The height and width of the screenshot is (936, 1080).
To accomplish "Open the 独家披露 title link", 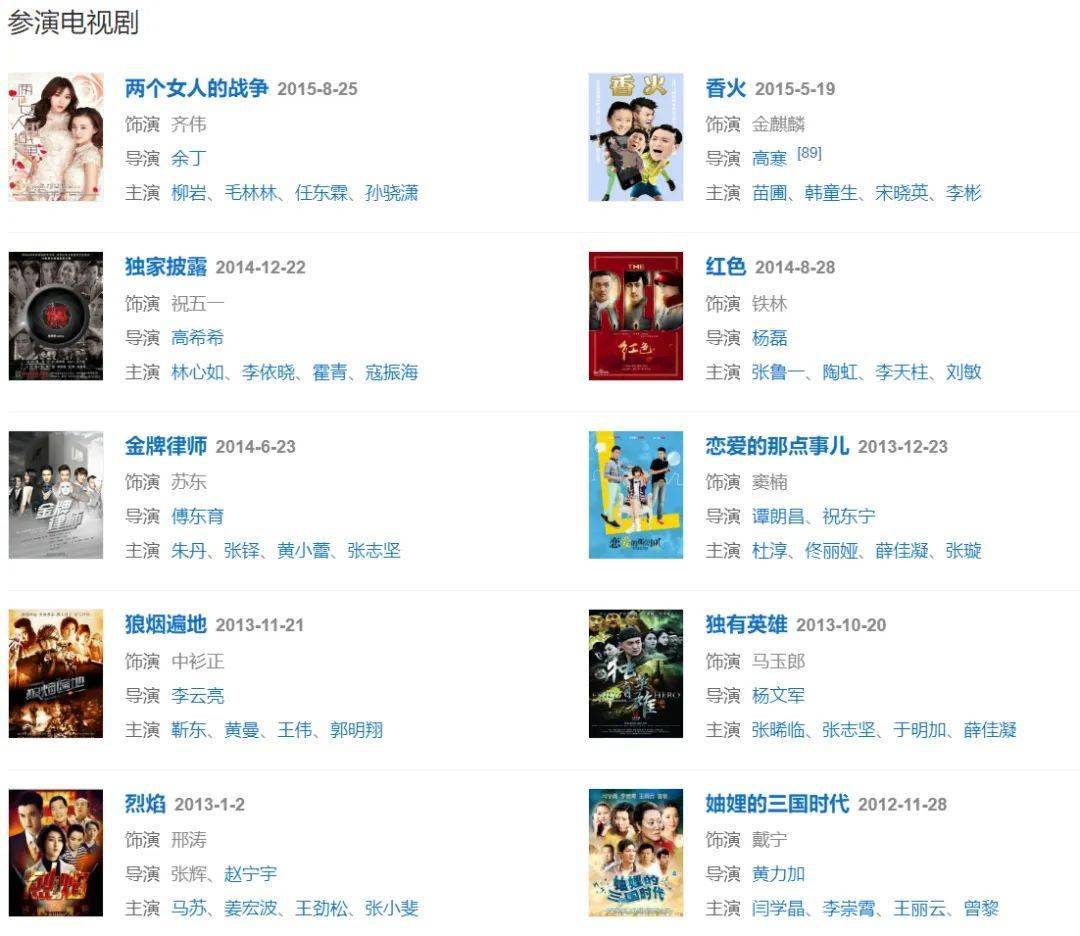I will (x=165, y=267).
